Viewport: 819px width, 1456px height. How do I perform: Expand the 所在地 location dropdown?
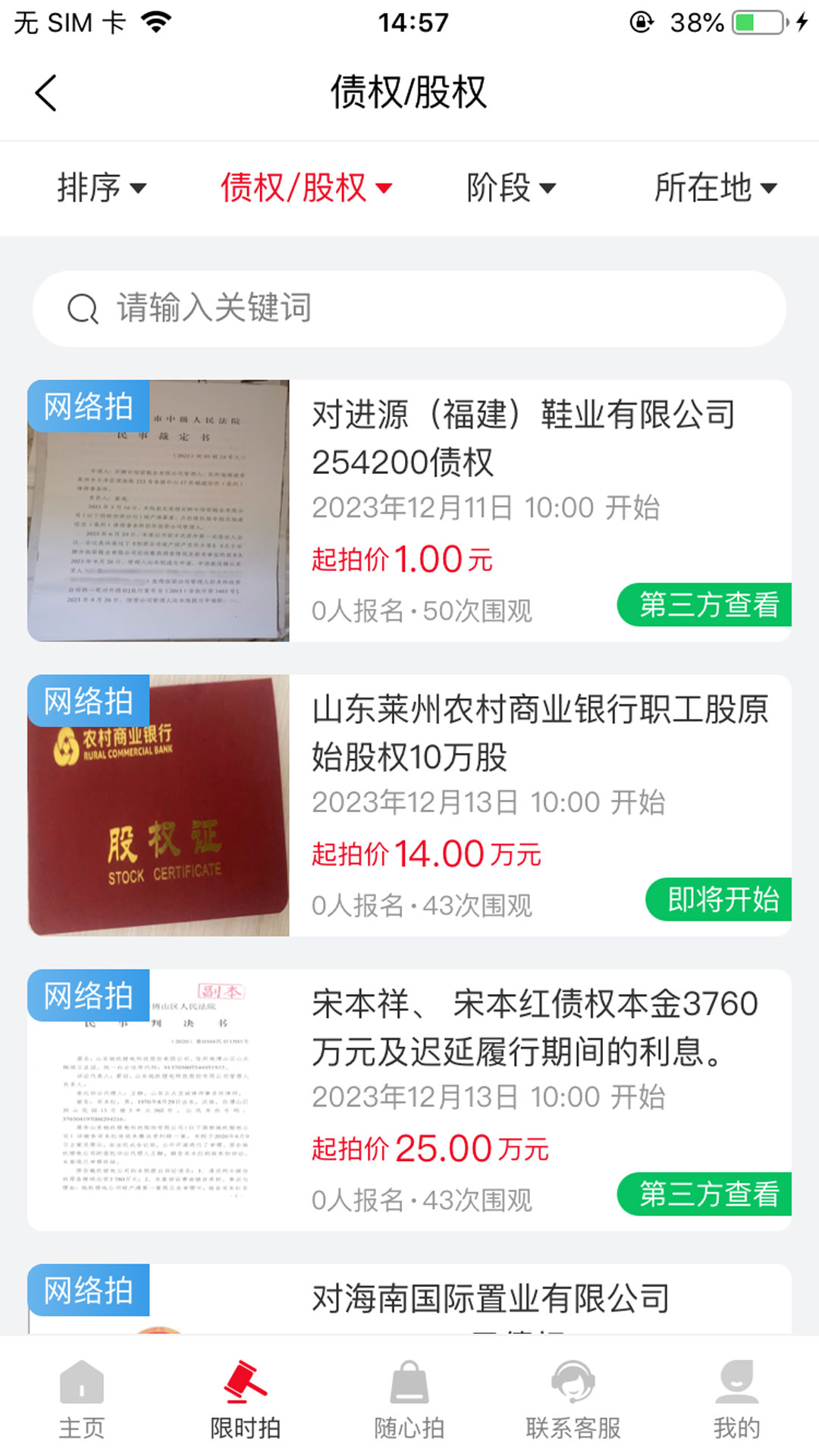click(716, 187)
